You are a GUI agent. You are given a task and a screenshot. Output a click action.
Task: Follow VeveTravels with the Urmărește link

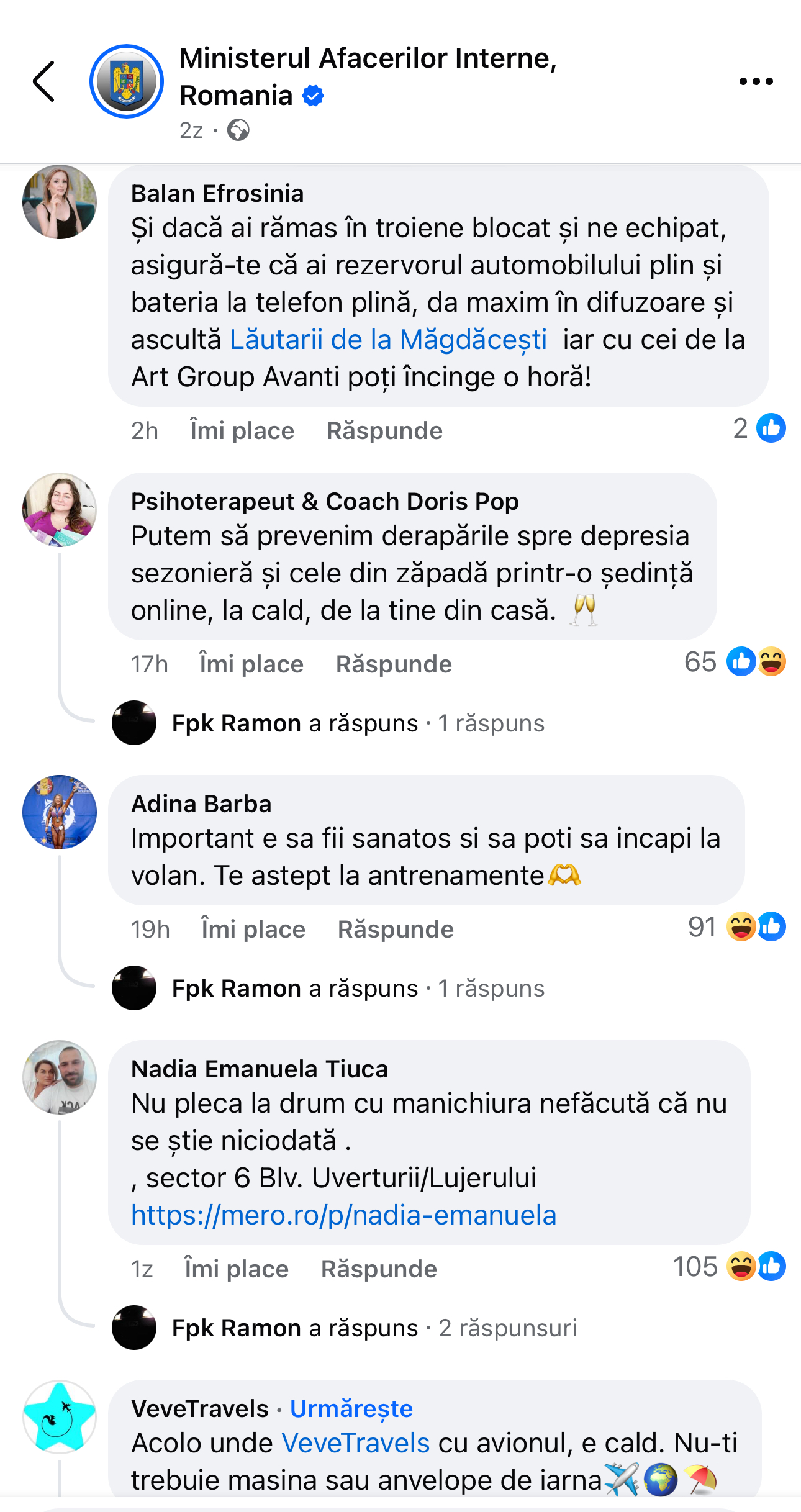(x=351, y=1409)
